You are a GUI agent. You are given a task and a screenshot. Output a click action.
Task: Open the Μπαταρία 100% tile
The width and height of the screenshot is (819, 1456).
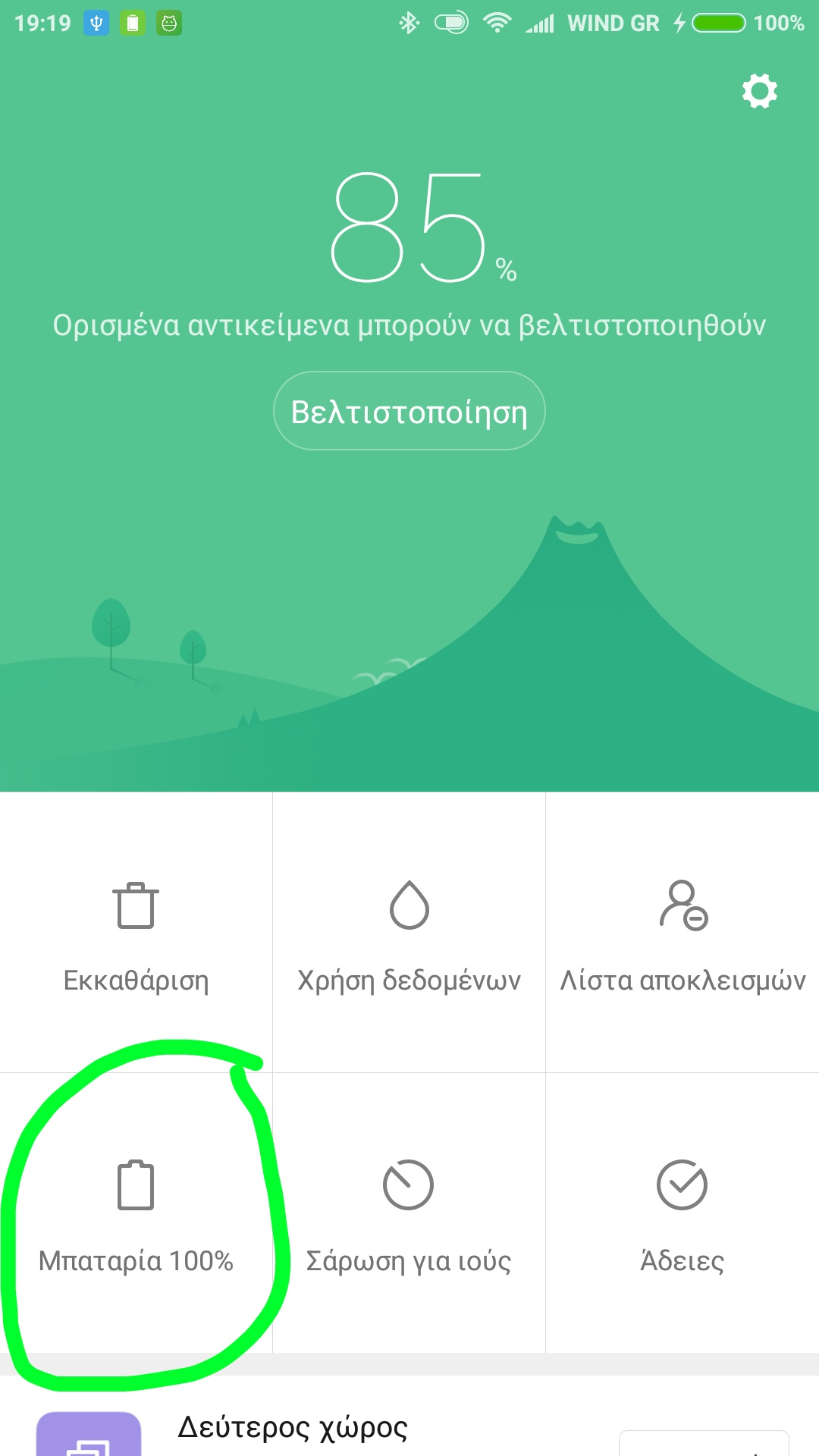pyautogui.click(x=136, y=1215)
